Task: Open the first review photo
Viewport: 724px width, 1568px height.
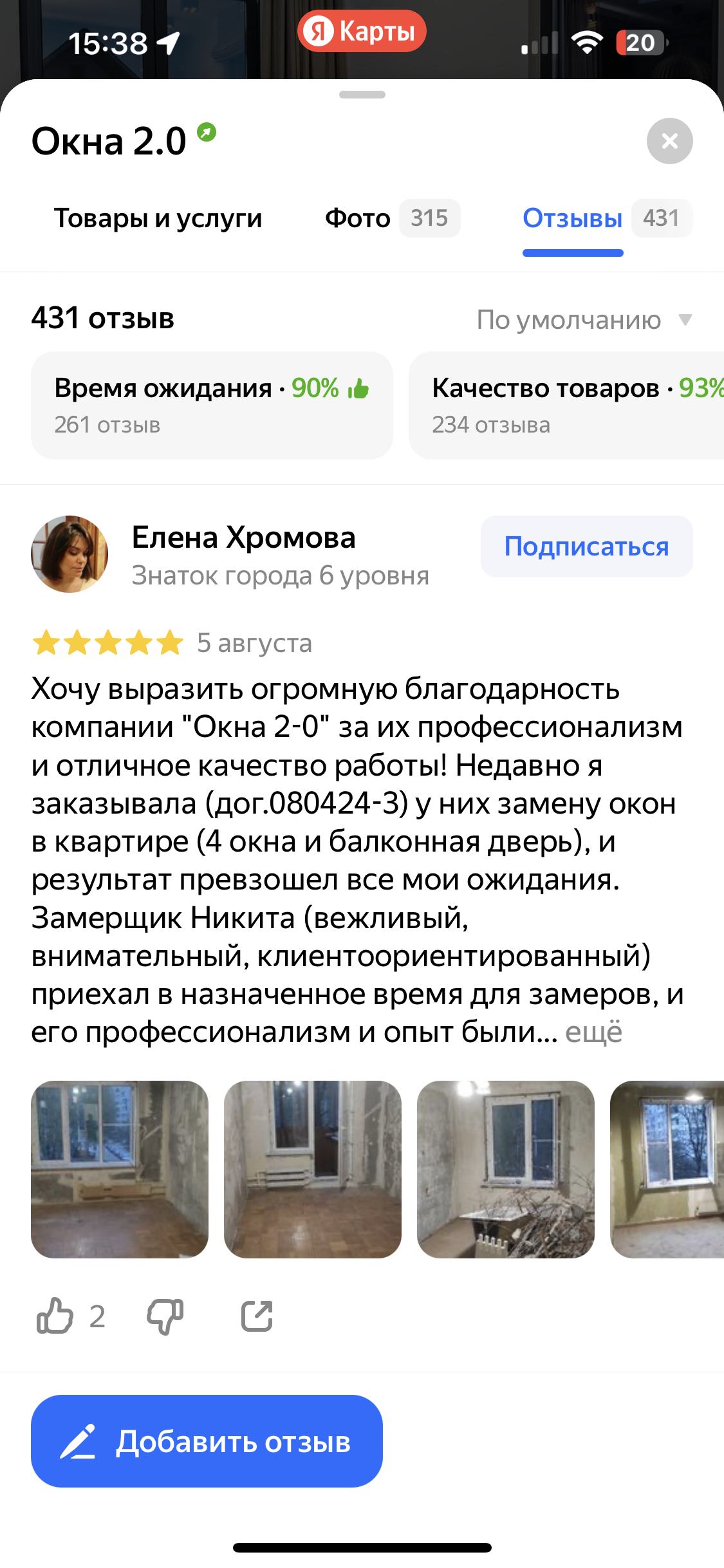Action: click(120, 1170)
